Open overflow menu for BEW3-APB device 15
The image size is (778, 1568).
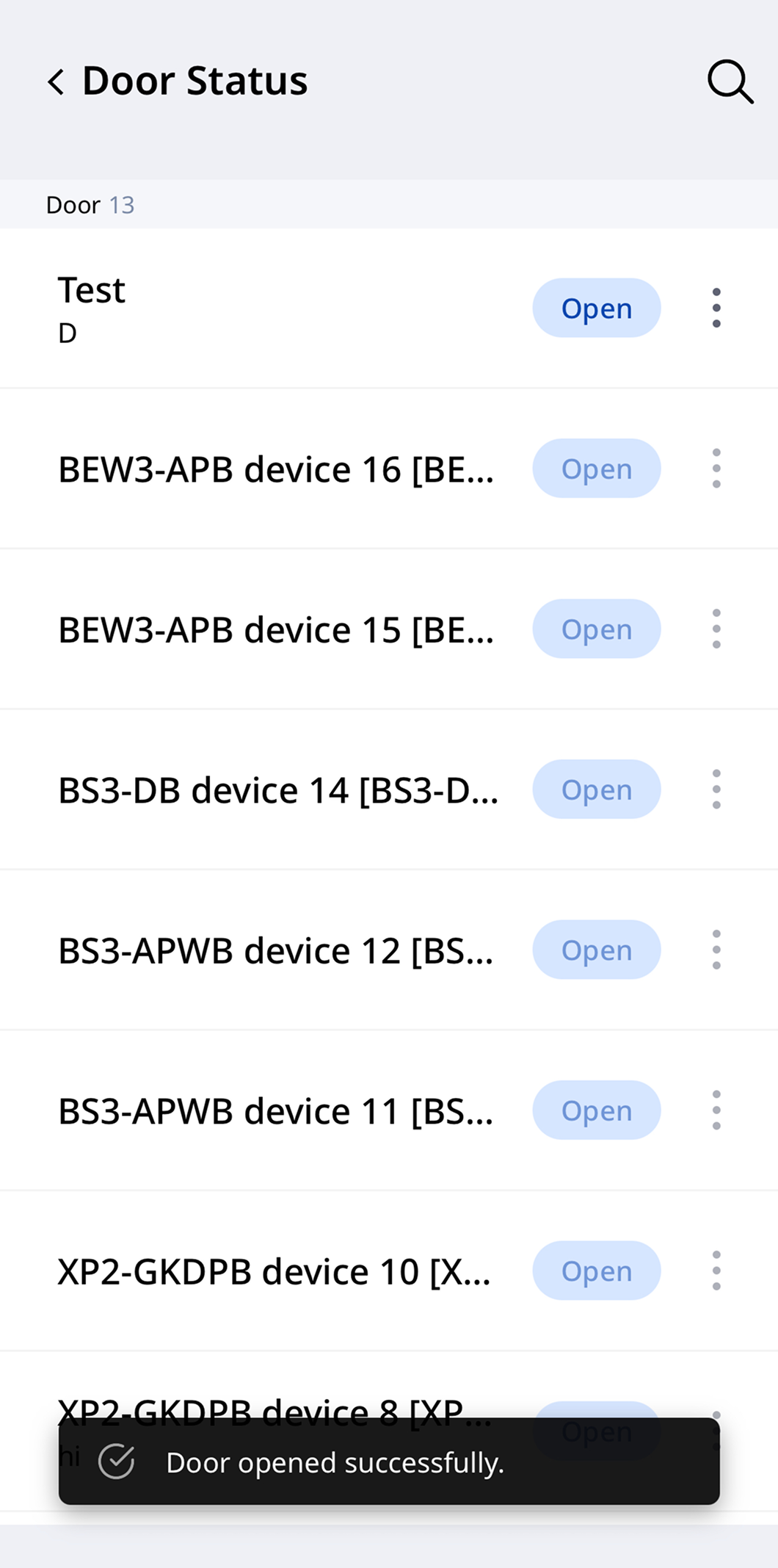point(716,629)
